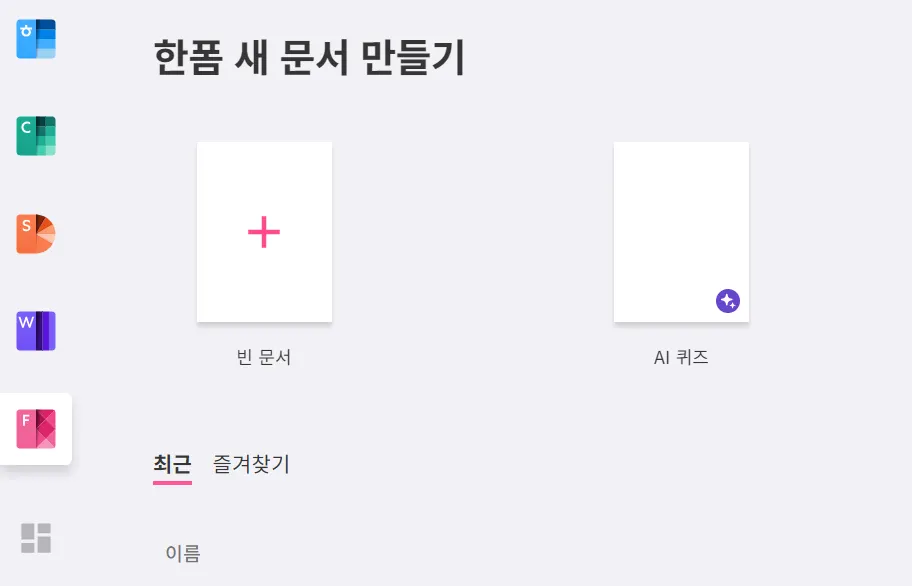The image size is (912, 586).
Task: Open the gray dashboard grid icon
Action: pos(36,538)
